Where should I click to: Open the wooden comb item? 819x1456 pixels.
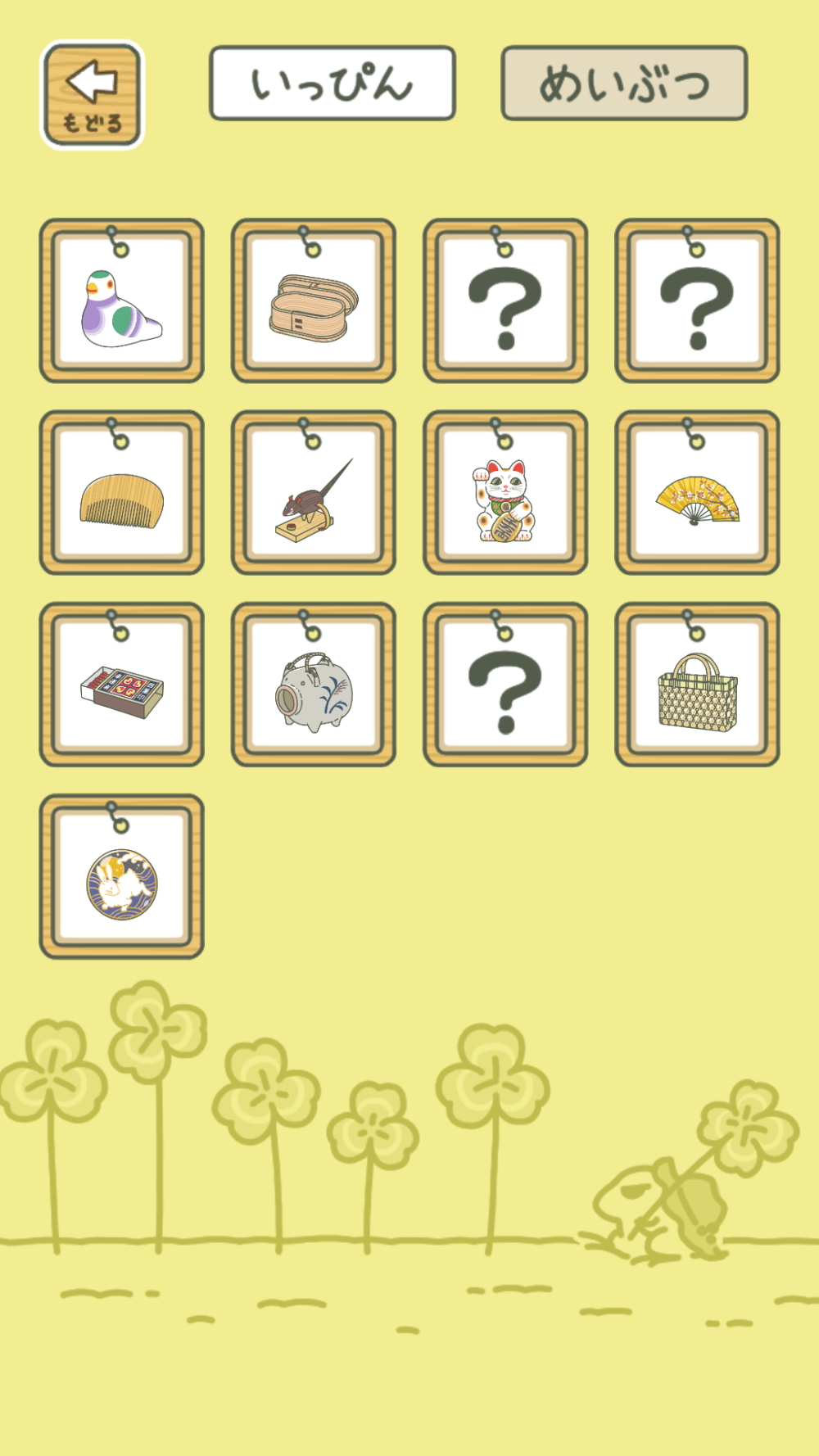[x=121, y=491]
